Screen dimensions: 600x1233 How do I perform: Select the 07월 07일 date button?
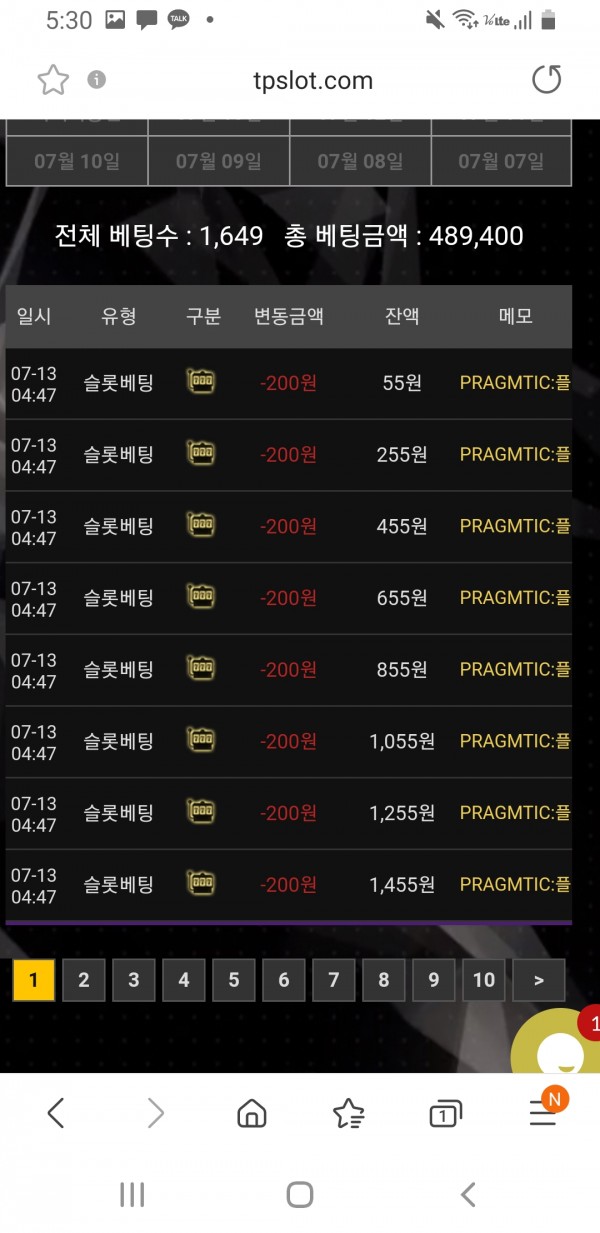point(501,161)
